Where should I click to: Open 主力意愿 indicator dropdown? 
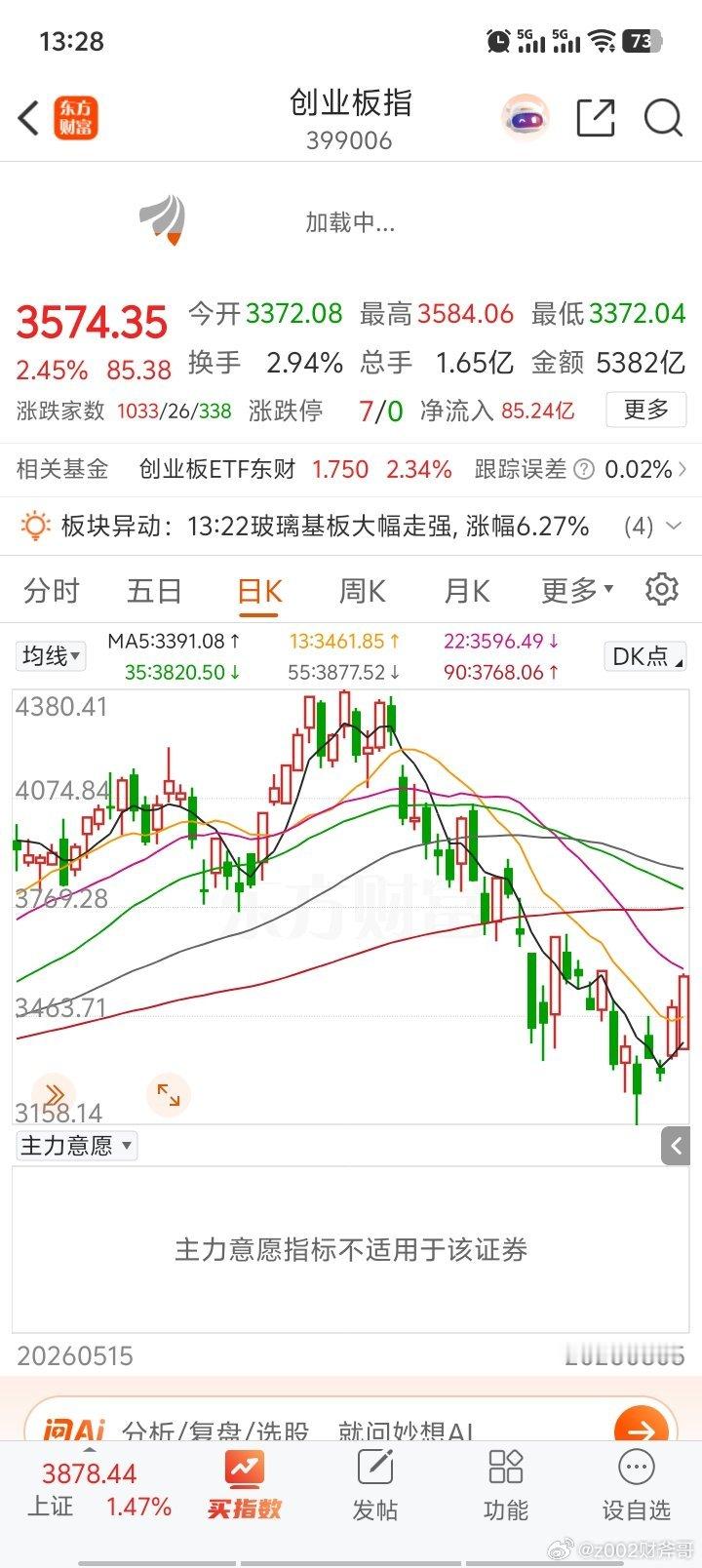(x=76, y=1146)
